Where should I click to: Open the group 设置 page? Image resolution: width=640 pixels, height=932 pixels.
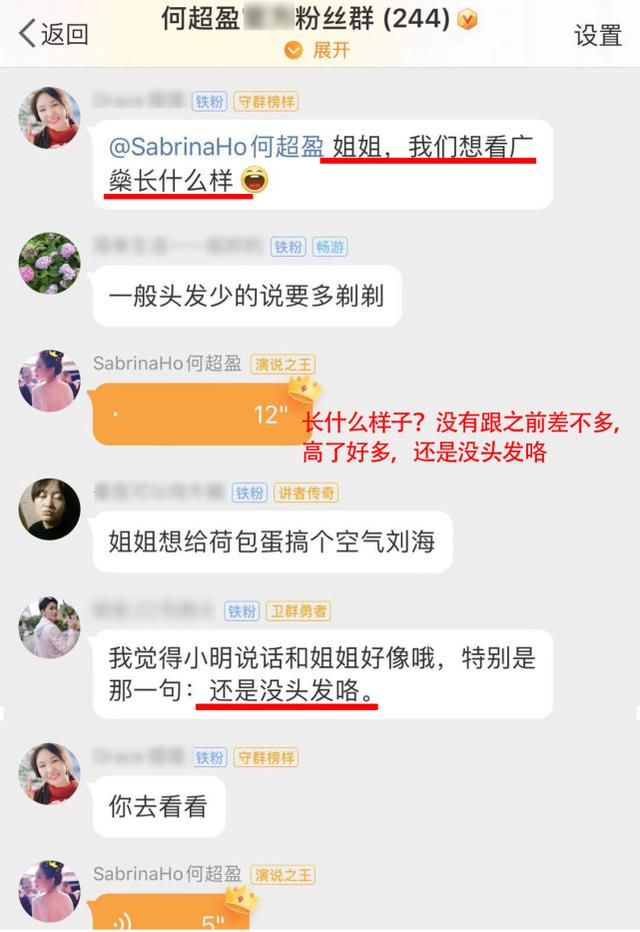click(598, 35)
